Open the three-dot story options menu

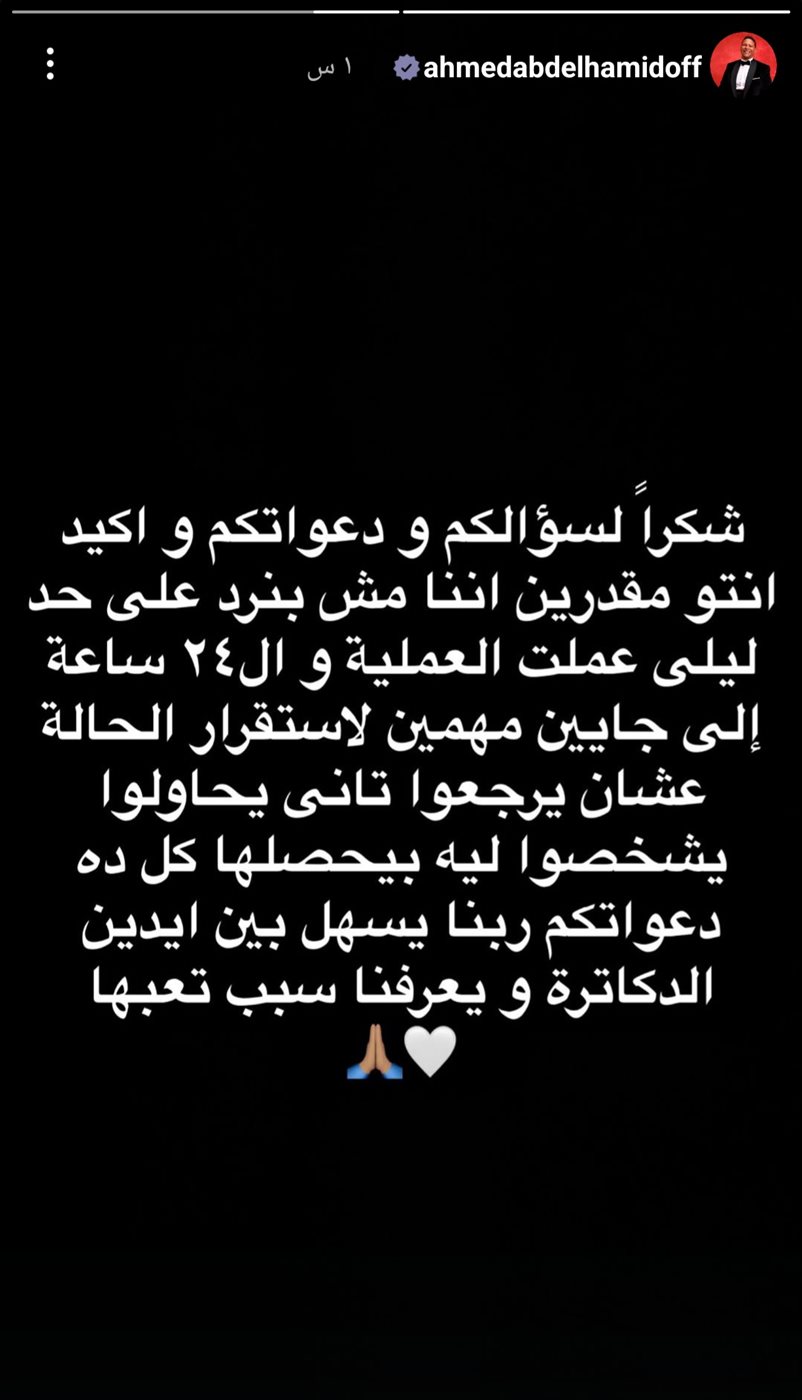50,63
